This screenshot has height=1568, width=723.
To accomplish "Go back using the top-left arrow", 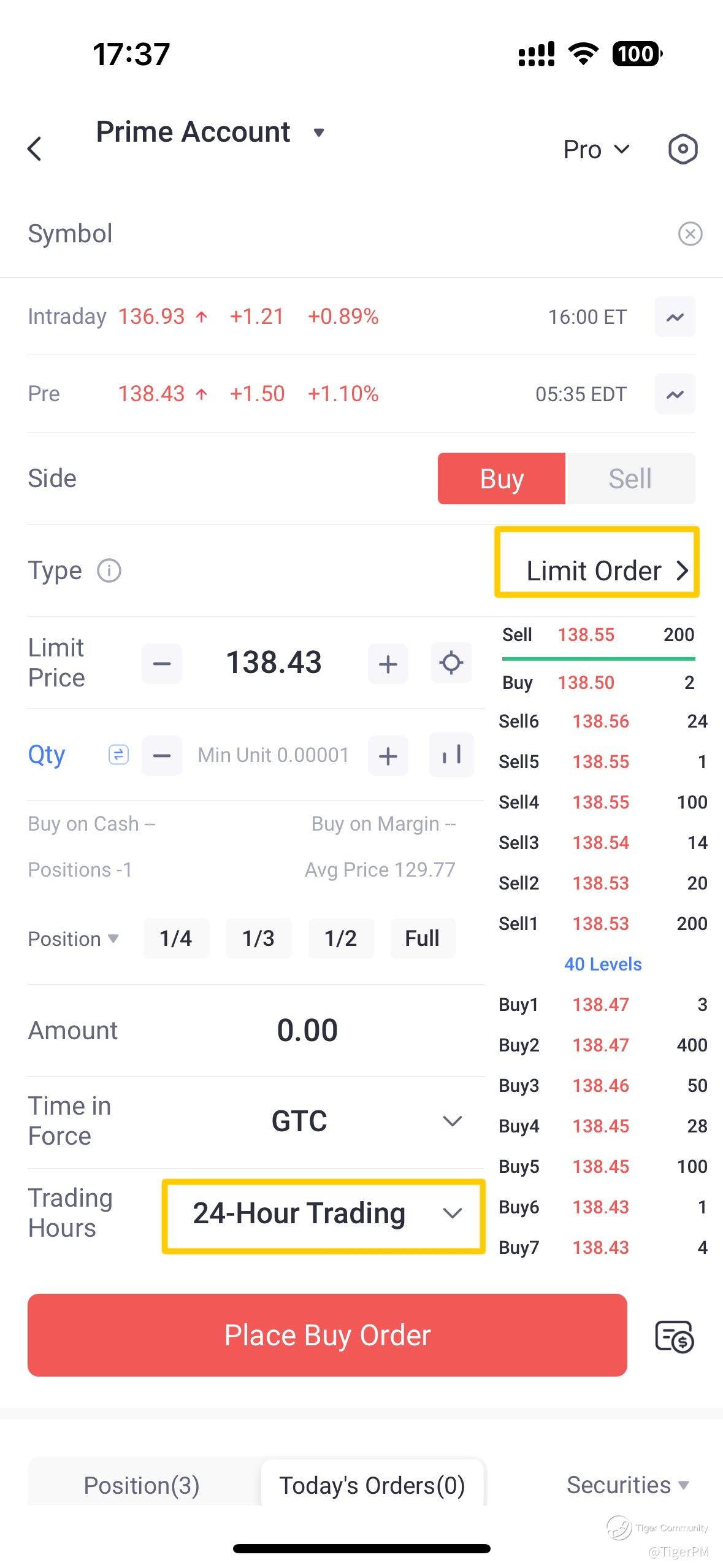I will 34,149.
